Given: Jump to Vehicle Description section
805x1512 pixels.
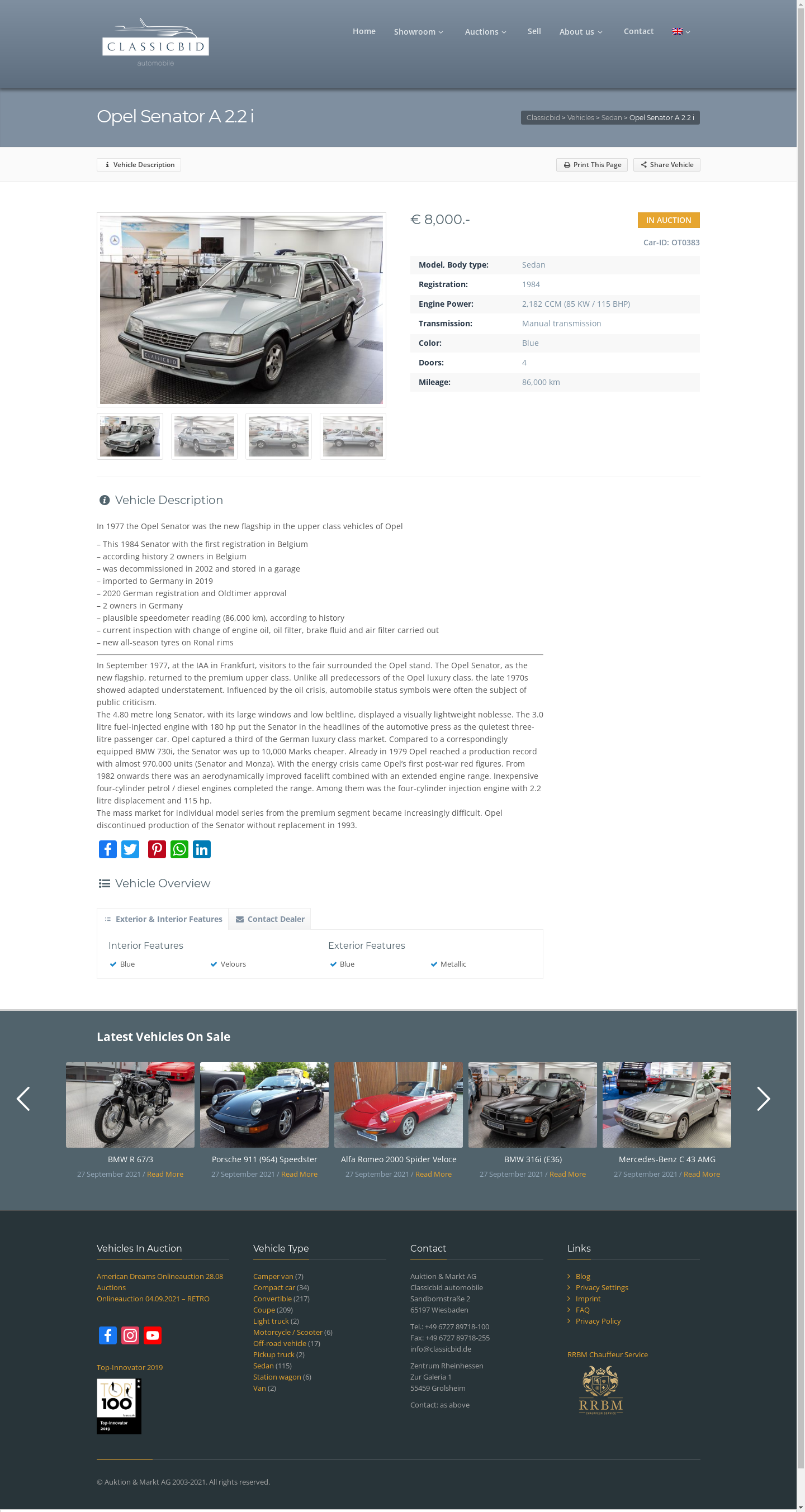Looking at the screenshot, I should 139,165.
